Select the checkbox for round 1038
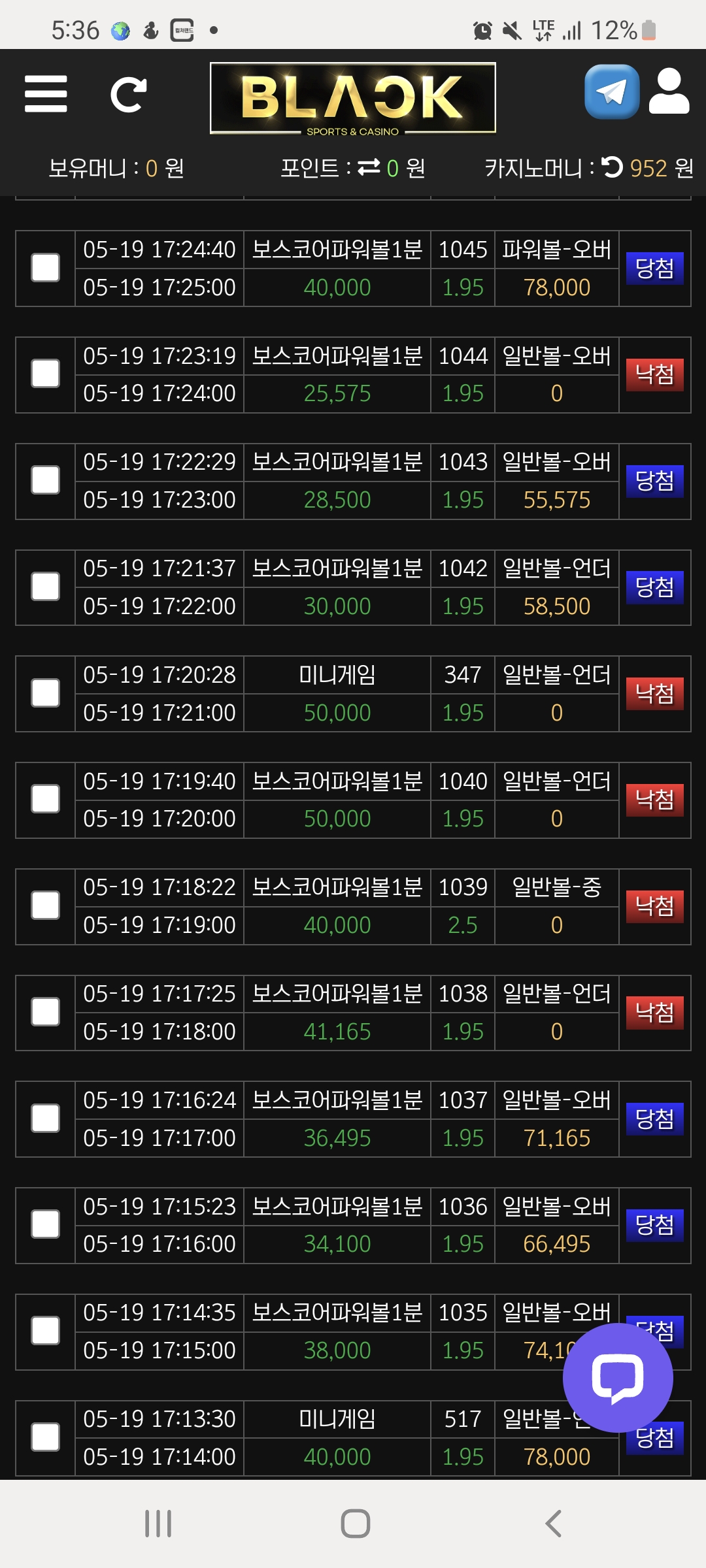 (x=46, y=1013)
